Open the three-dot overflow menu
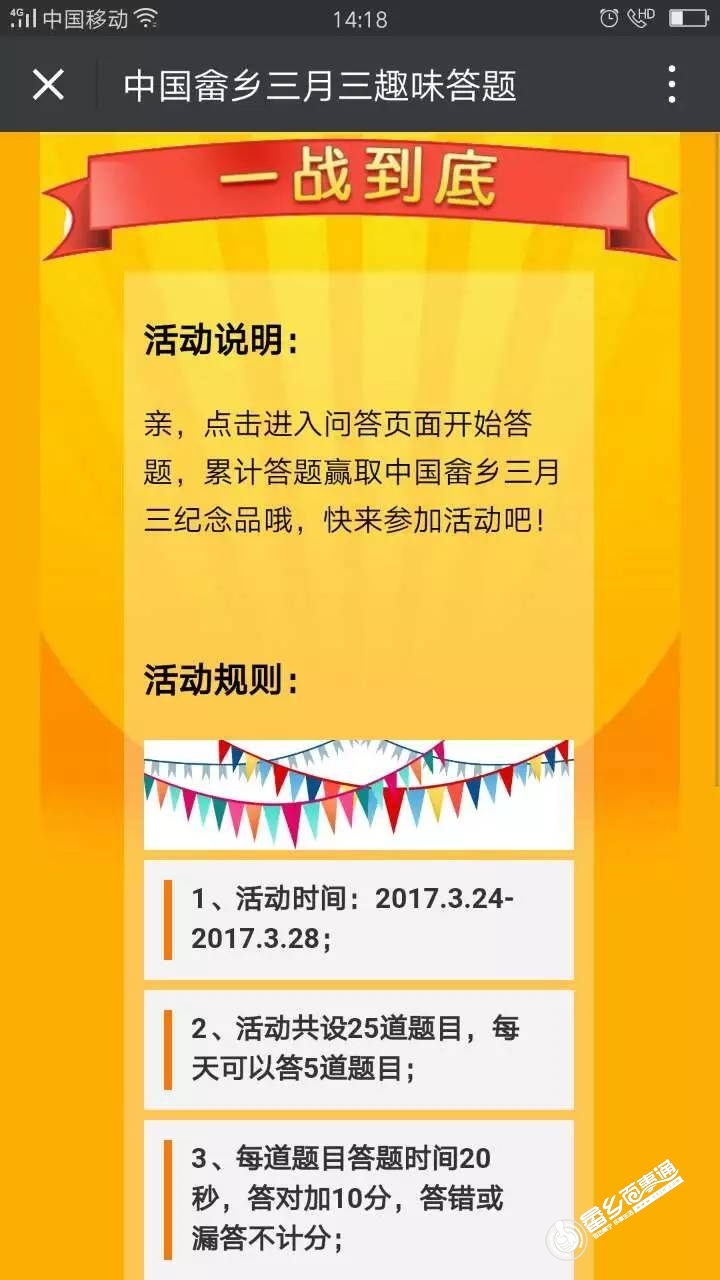 (x=672, y=85)
